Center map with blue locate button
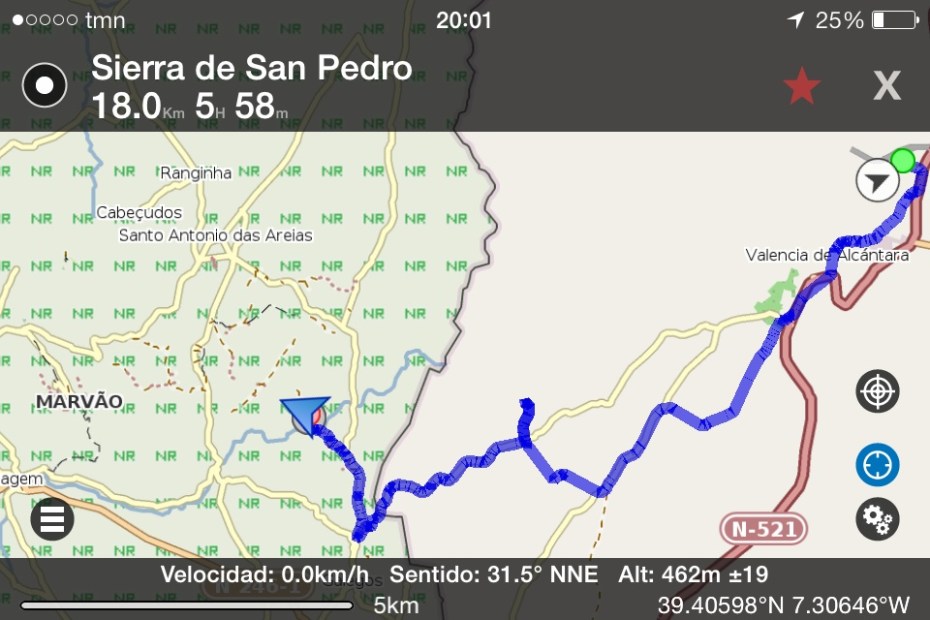The image size is (930, 620). pos(877,465)
